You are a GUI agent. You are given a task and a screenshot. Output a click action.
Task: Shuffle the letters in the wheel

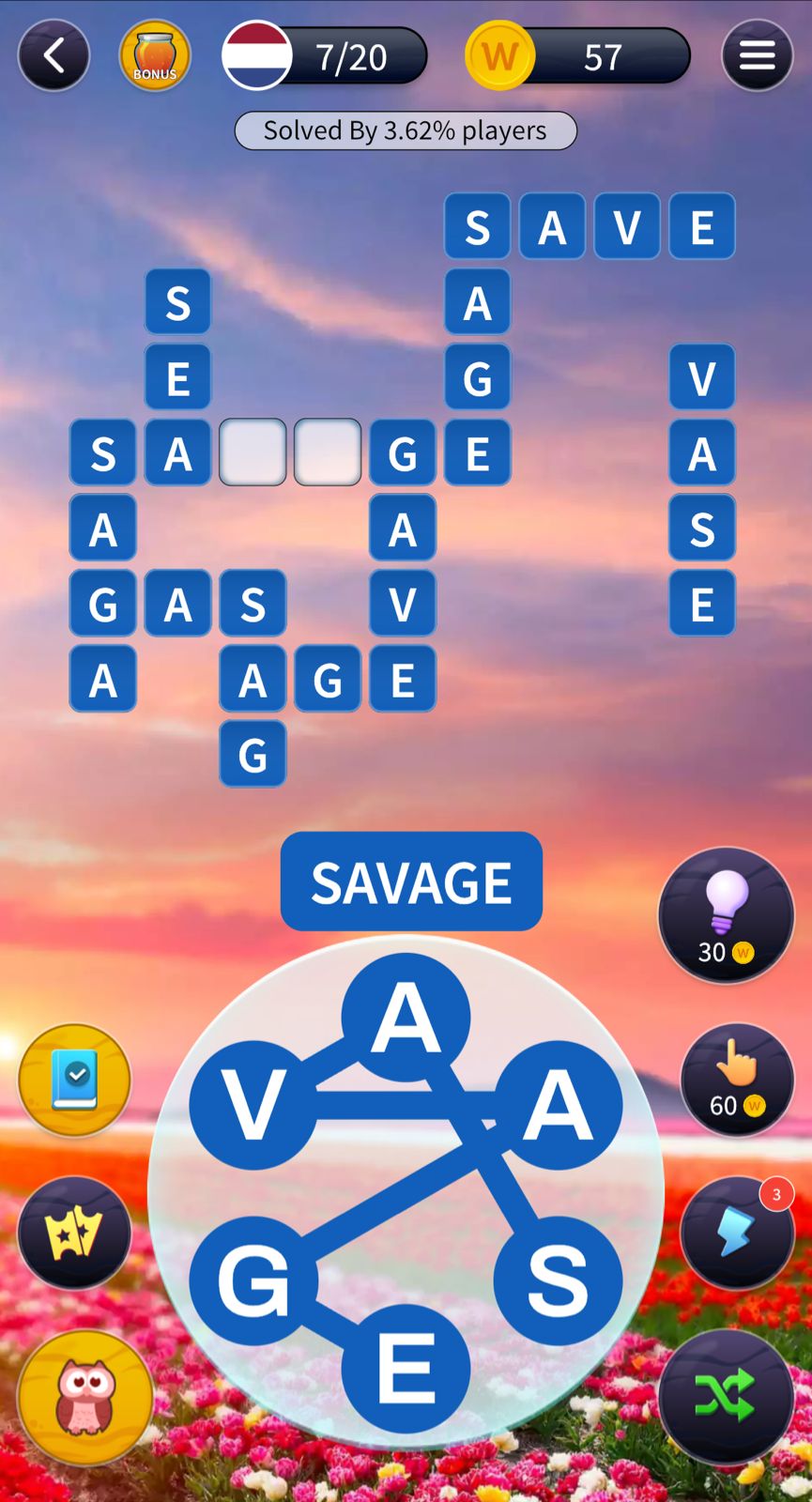click(x=726, y=1395)
